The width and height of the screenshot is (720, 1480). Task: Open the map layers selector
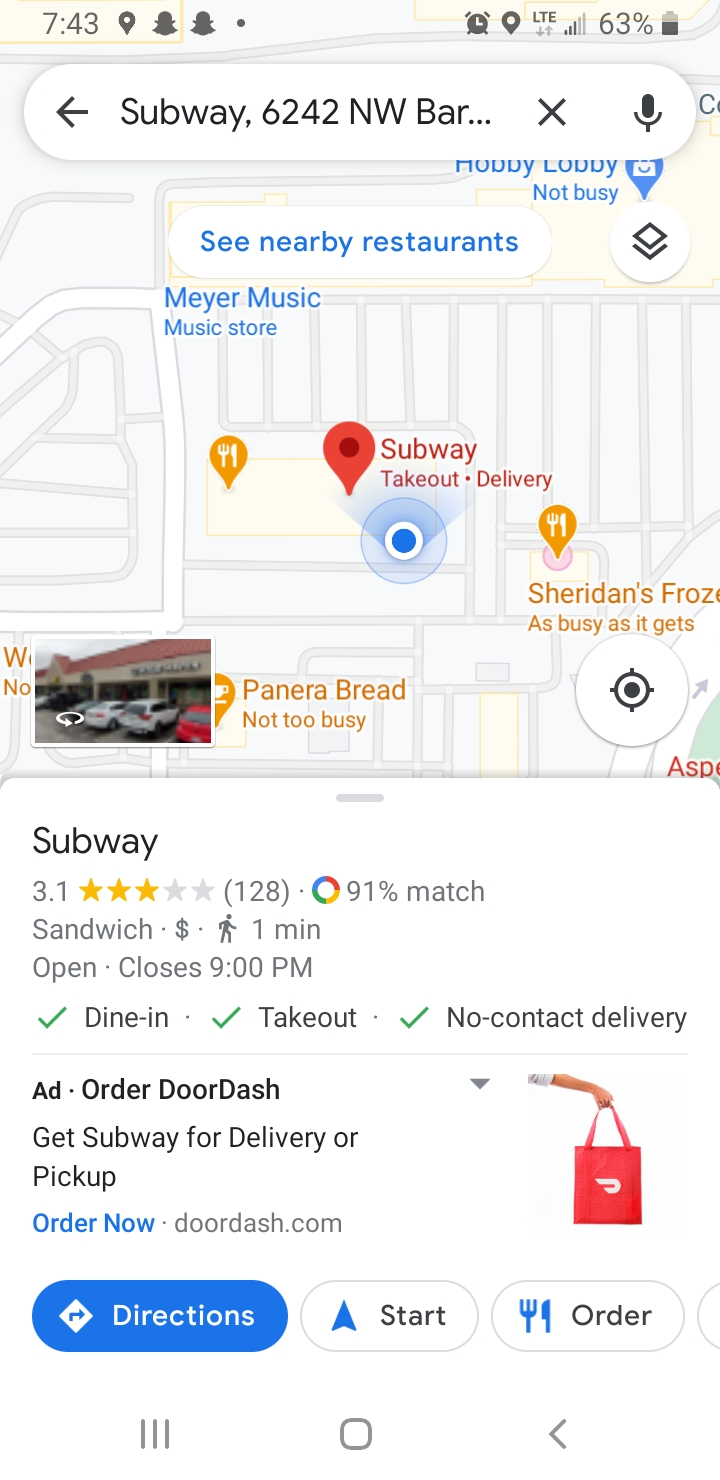(x=650, y=242)
